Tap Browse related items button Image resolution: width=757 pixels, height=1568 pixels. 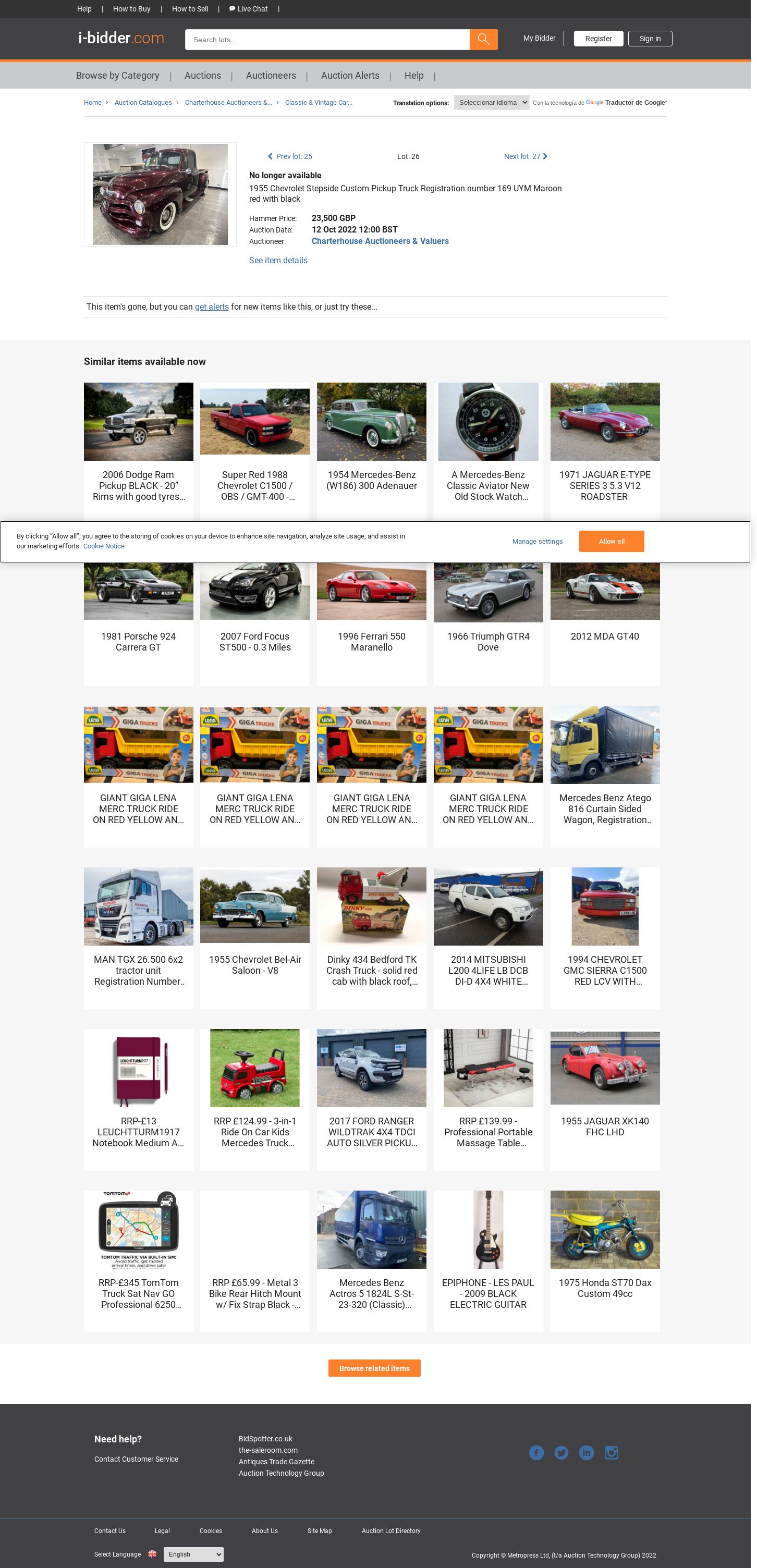[x=374, y=1368]
